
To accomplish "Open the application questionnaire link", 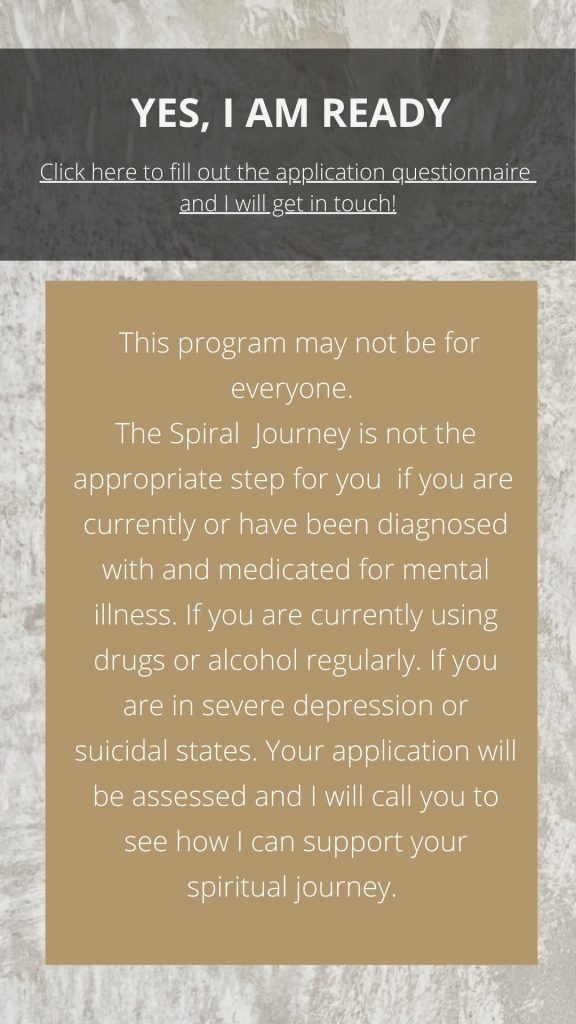I will pyautogui.click(x=288, y=188).
